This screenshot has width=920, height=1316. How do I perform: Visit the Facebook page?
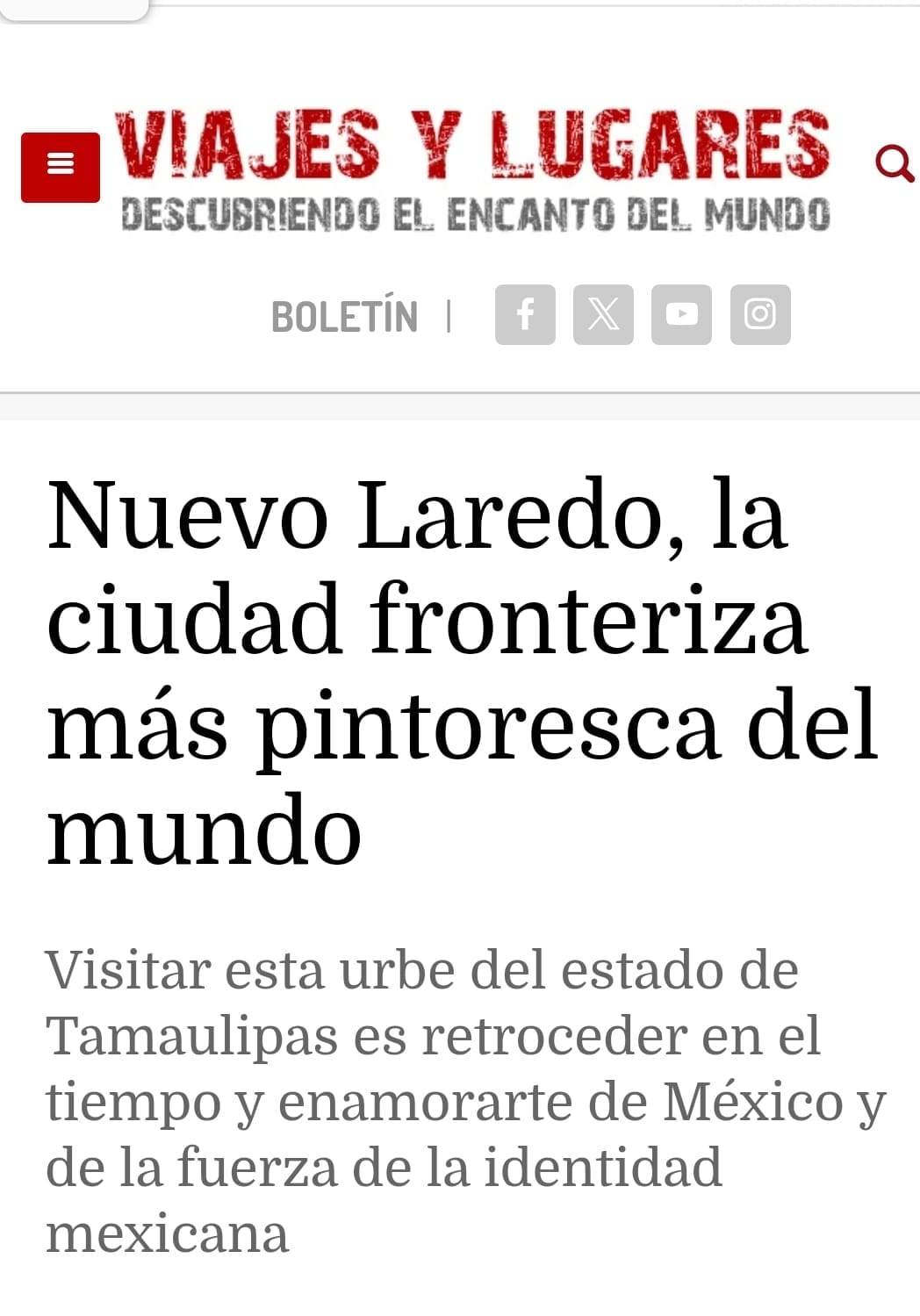click(x=525, y=314)
